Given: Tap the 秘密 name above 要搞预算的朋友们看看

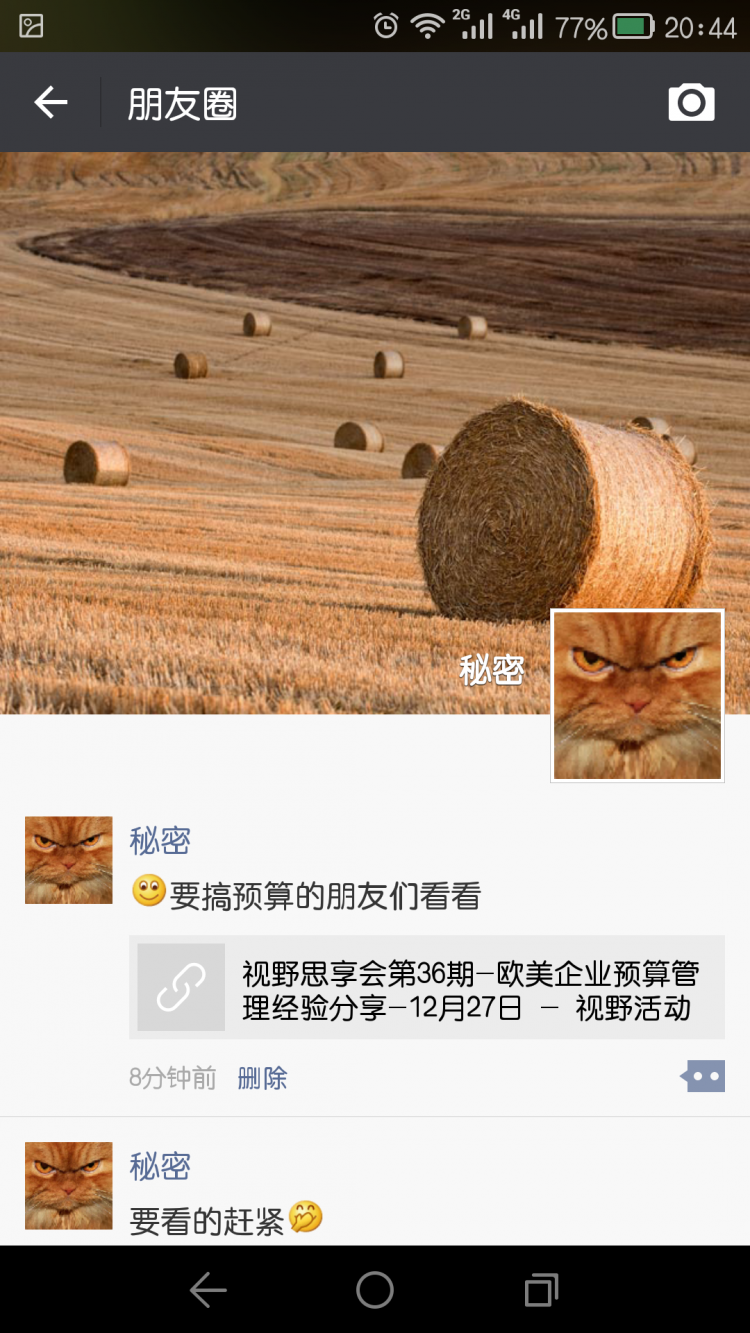Looking at the screenshot, I should [x=160, y=841].
